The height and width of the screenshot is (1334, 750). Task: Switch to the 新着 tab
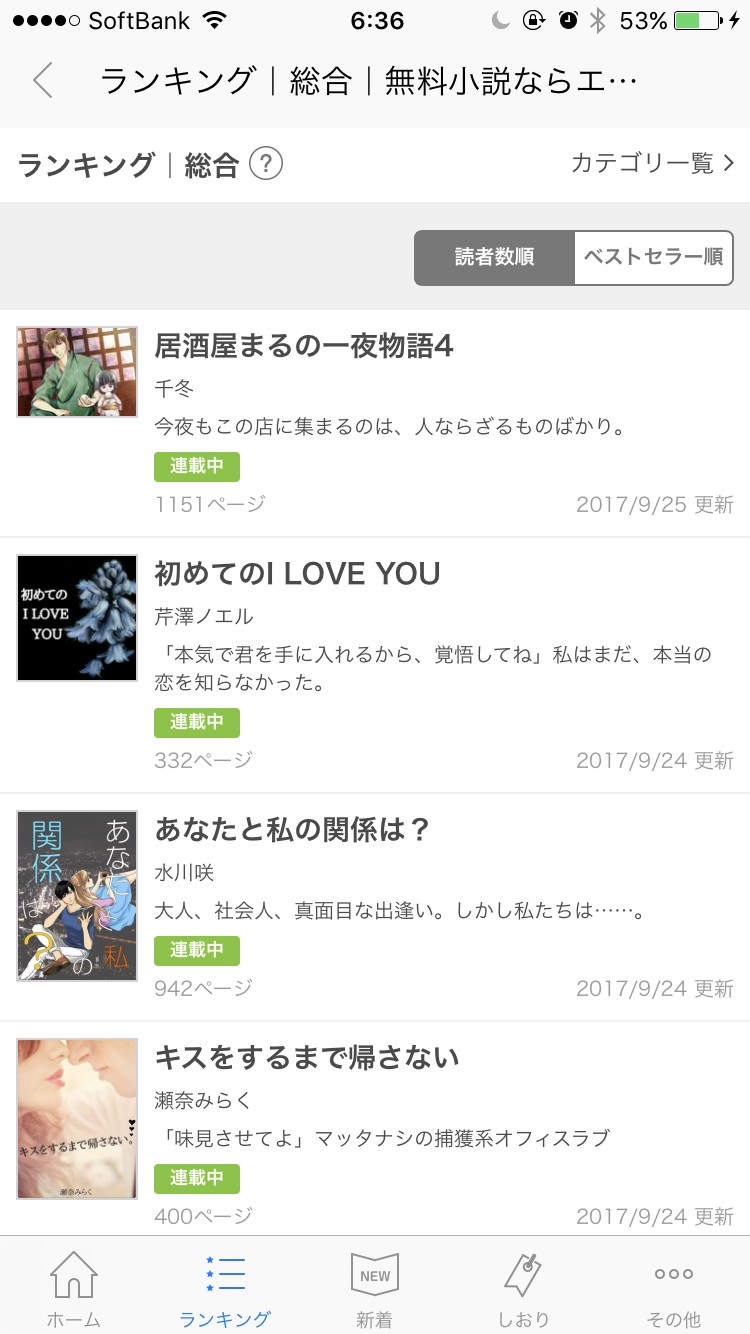[374, 1287]
